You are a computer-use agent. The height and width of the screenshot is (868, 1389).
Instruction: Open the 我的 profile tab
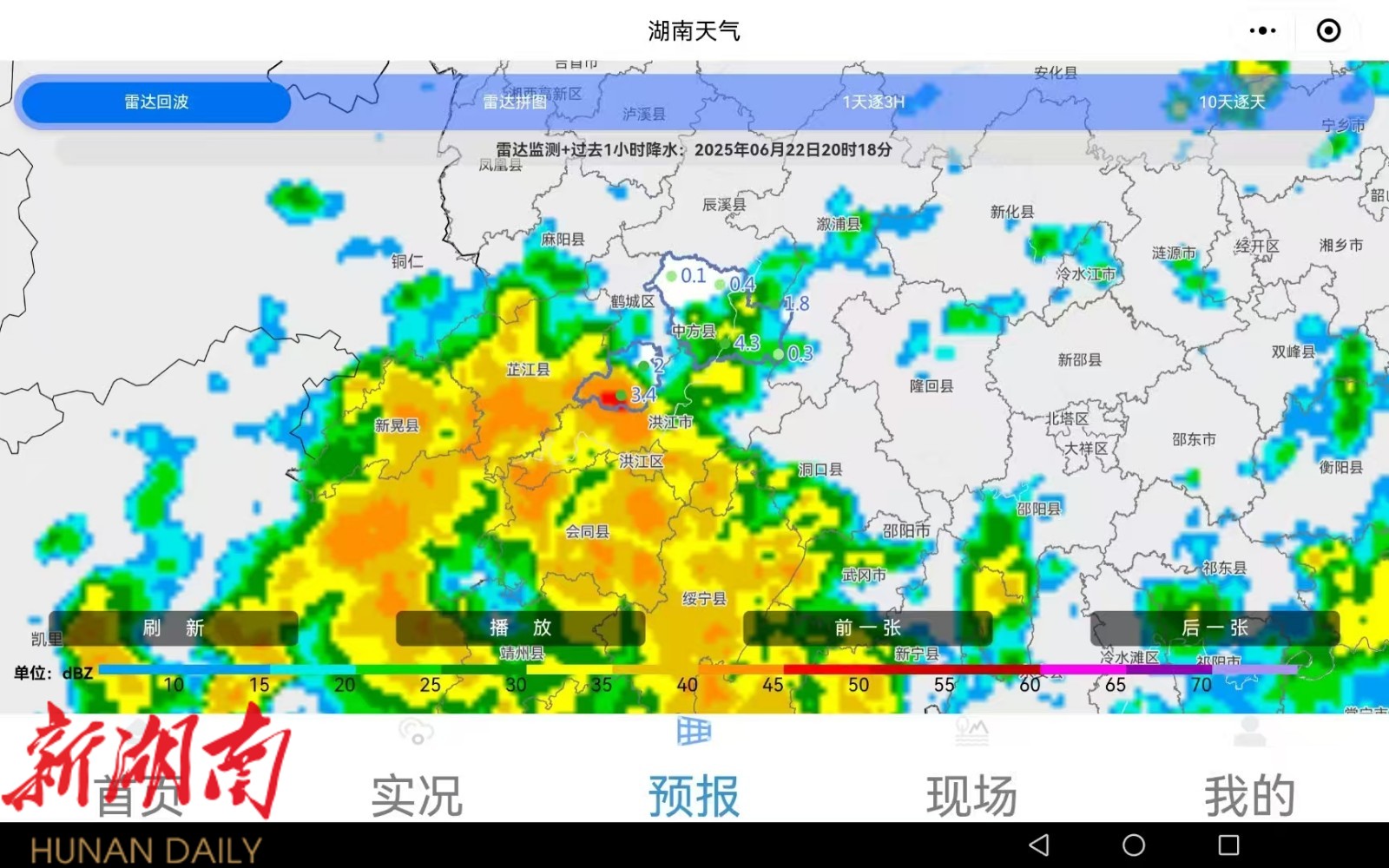coord(1249,773)
